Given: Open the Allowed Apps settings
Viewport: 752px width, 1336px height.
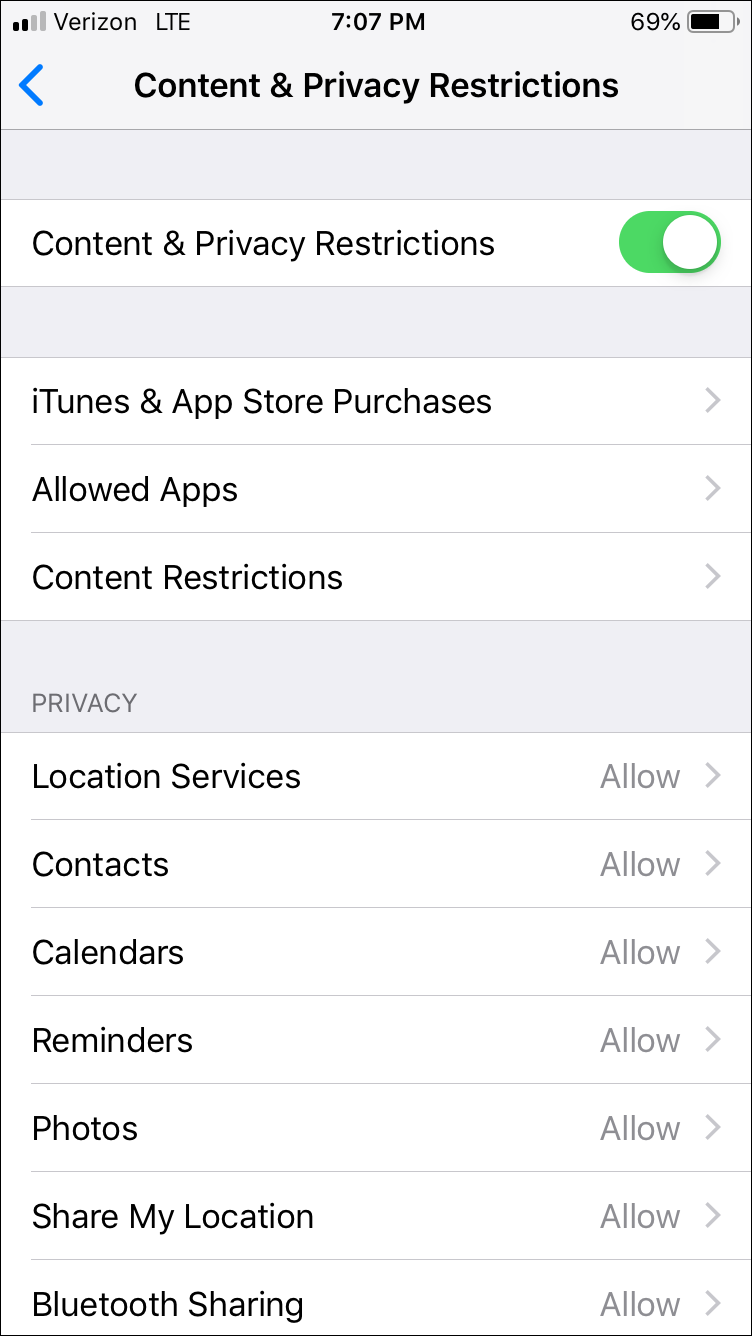Looking at the screenshot, I should (x=376, y=490).
